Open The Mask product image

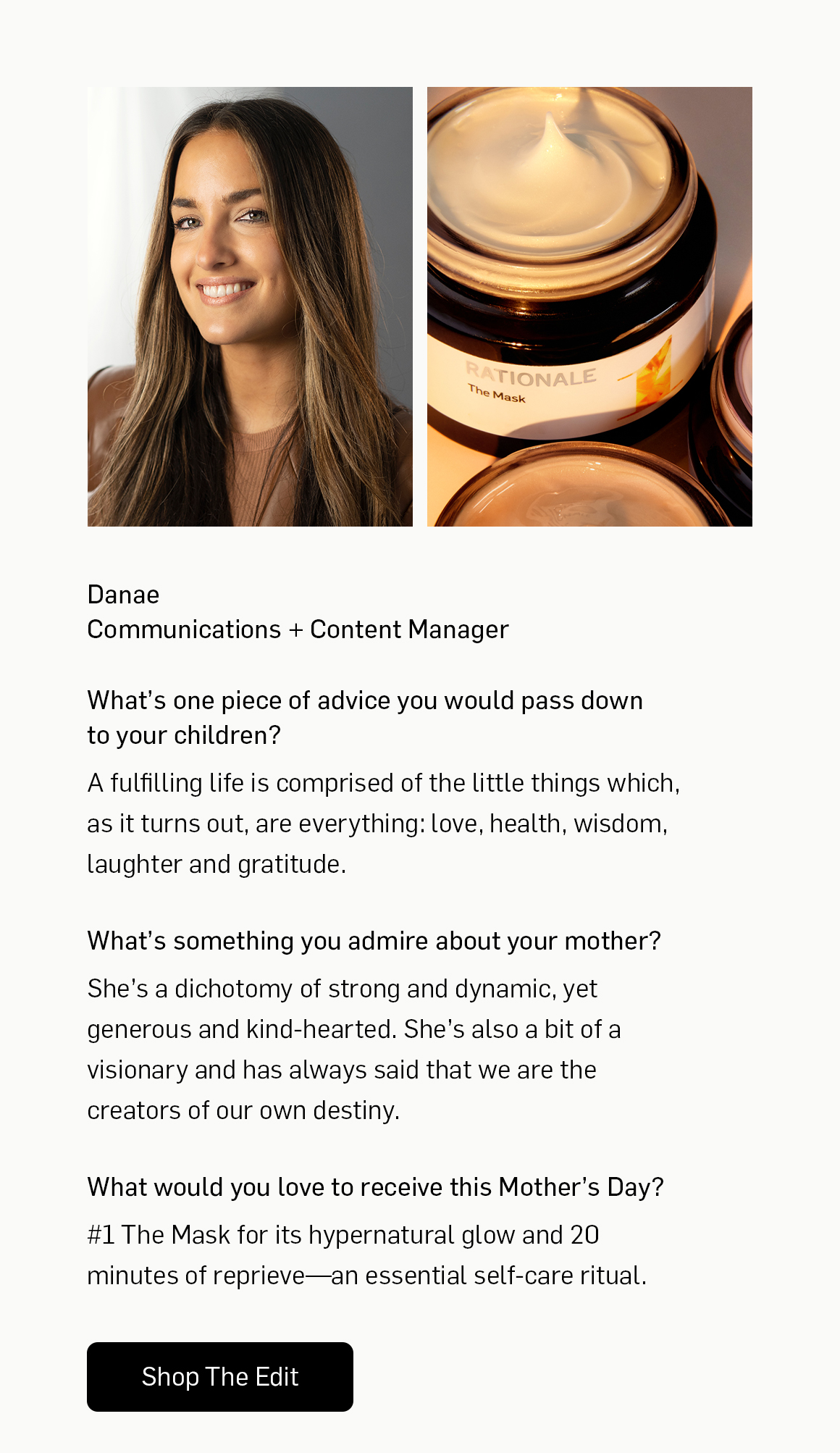click(x=589, y=306)
